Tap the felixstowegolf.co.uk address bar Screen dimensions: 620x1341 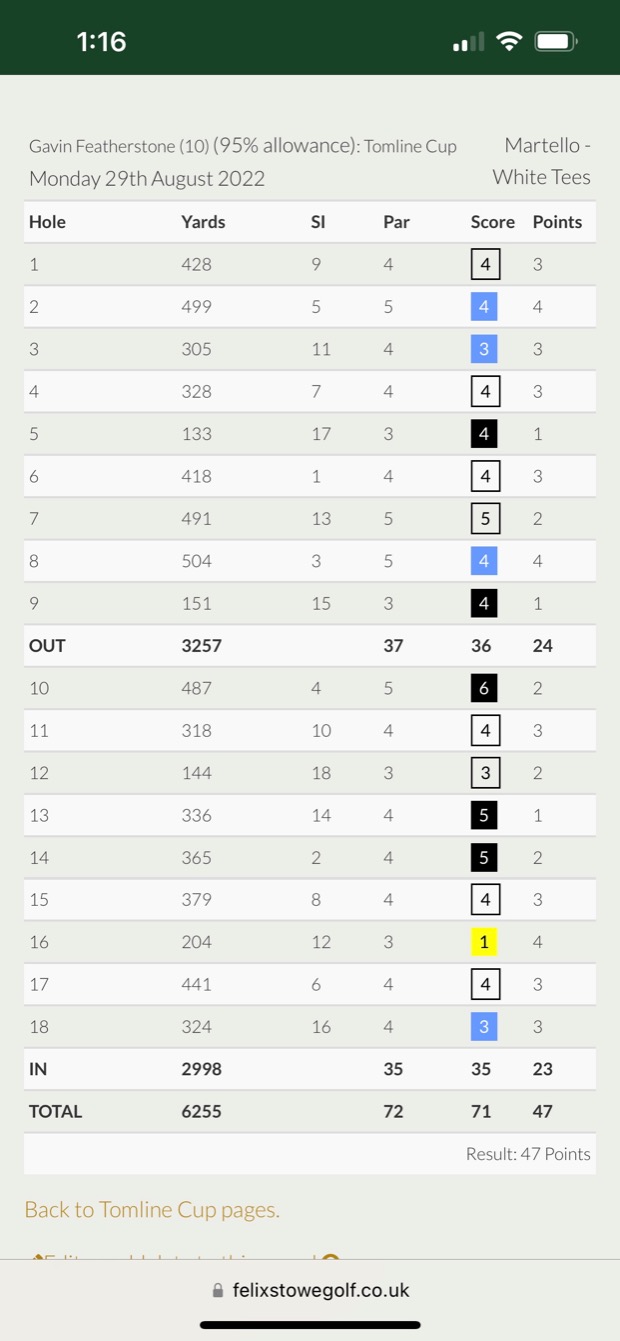310,1290
